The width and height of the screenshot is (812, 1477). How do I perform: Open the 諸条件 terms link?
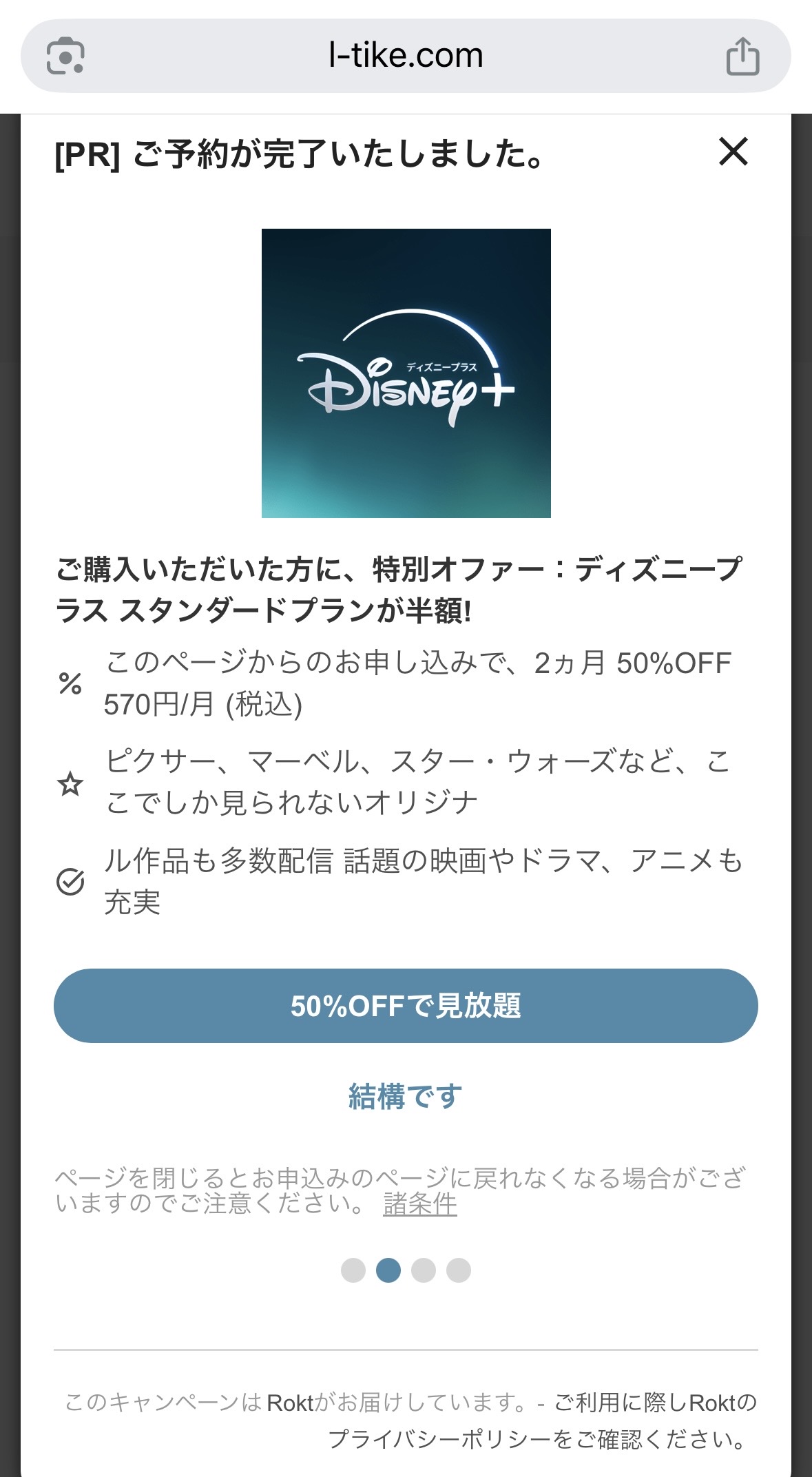click(420, 1204)
